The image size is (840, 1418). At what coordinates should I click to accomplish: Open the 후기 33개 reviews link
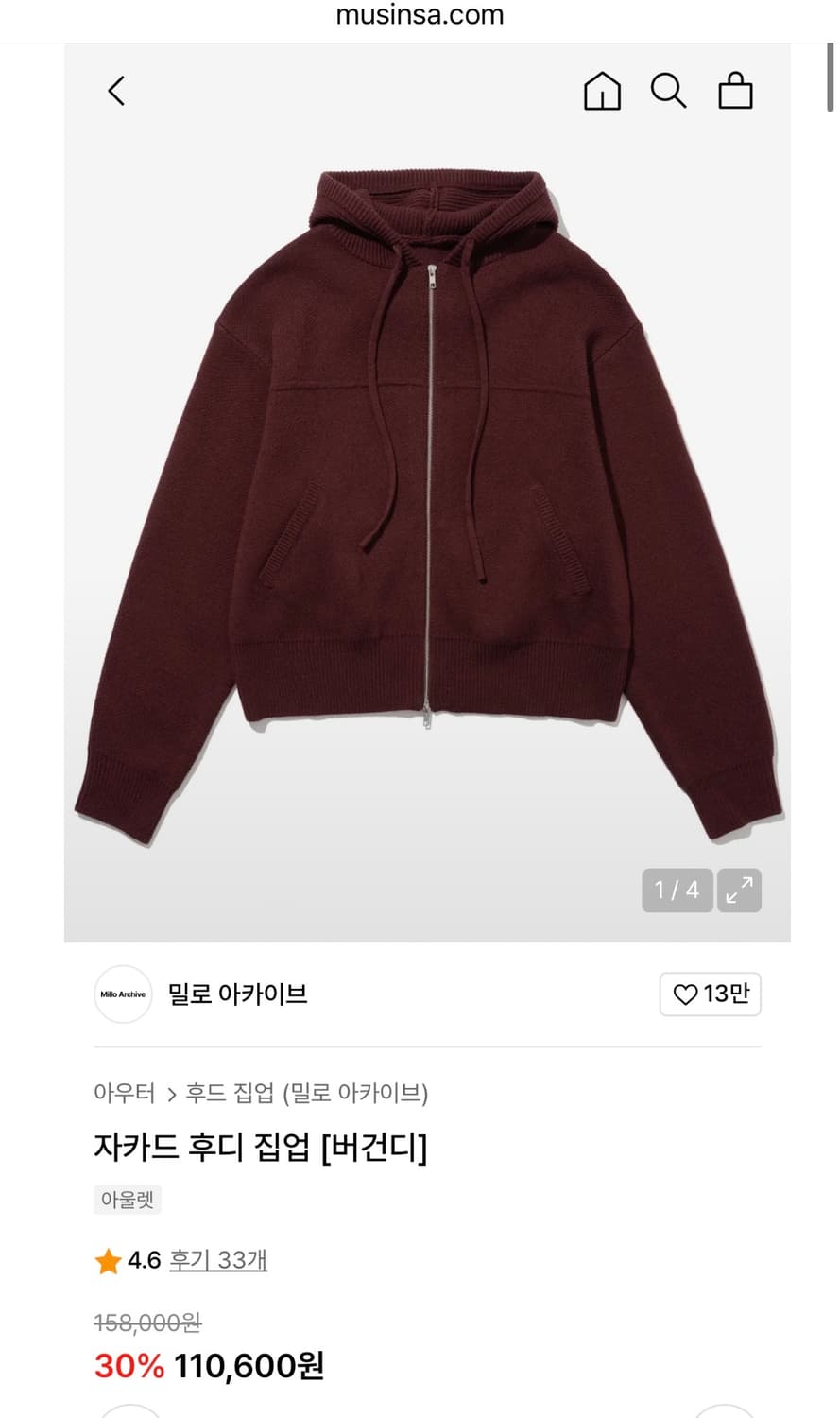point(215,1260)
